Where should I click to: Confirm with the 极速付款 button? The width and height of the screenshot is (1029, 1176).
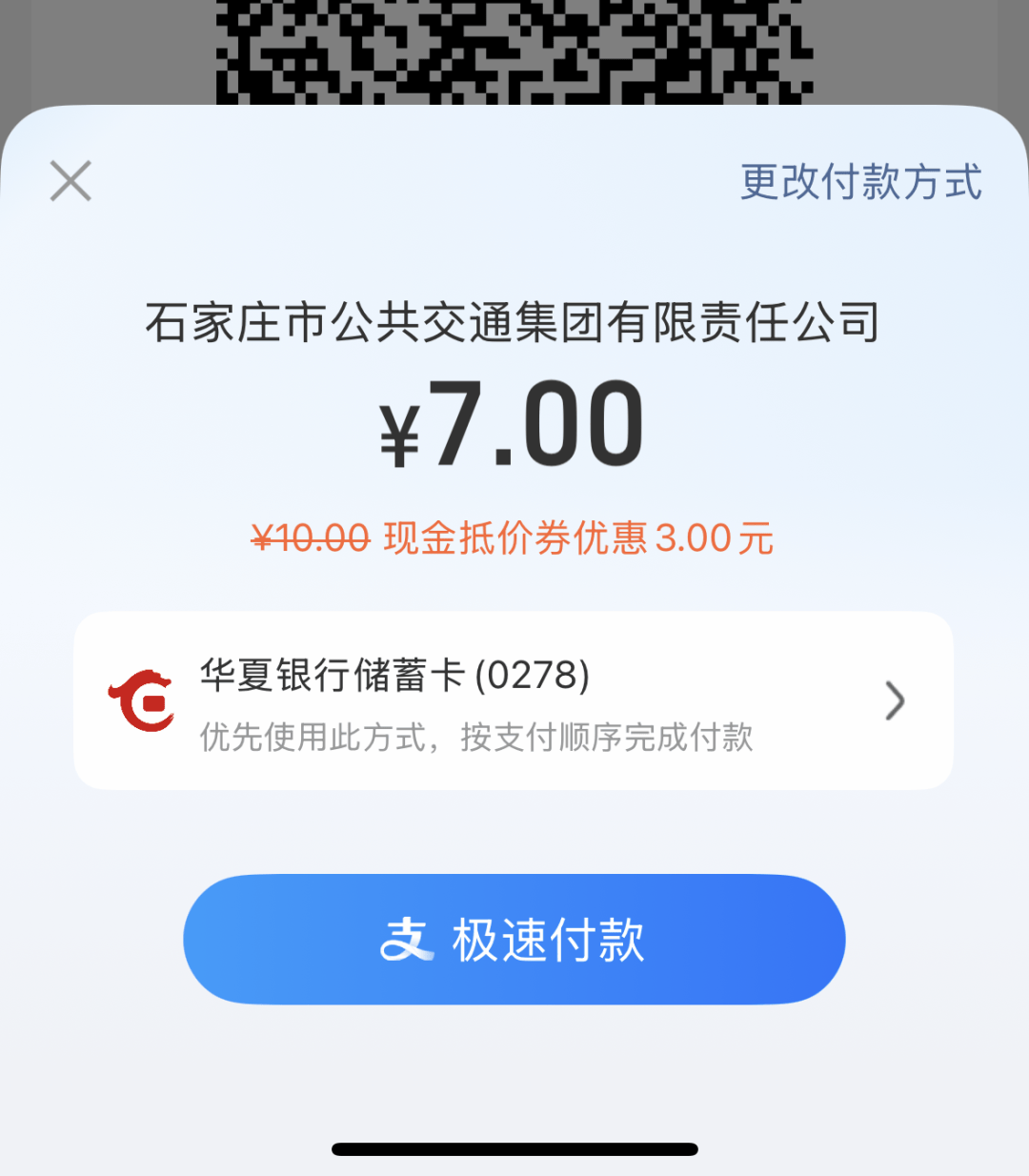click(514, 940)
